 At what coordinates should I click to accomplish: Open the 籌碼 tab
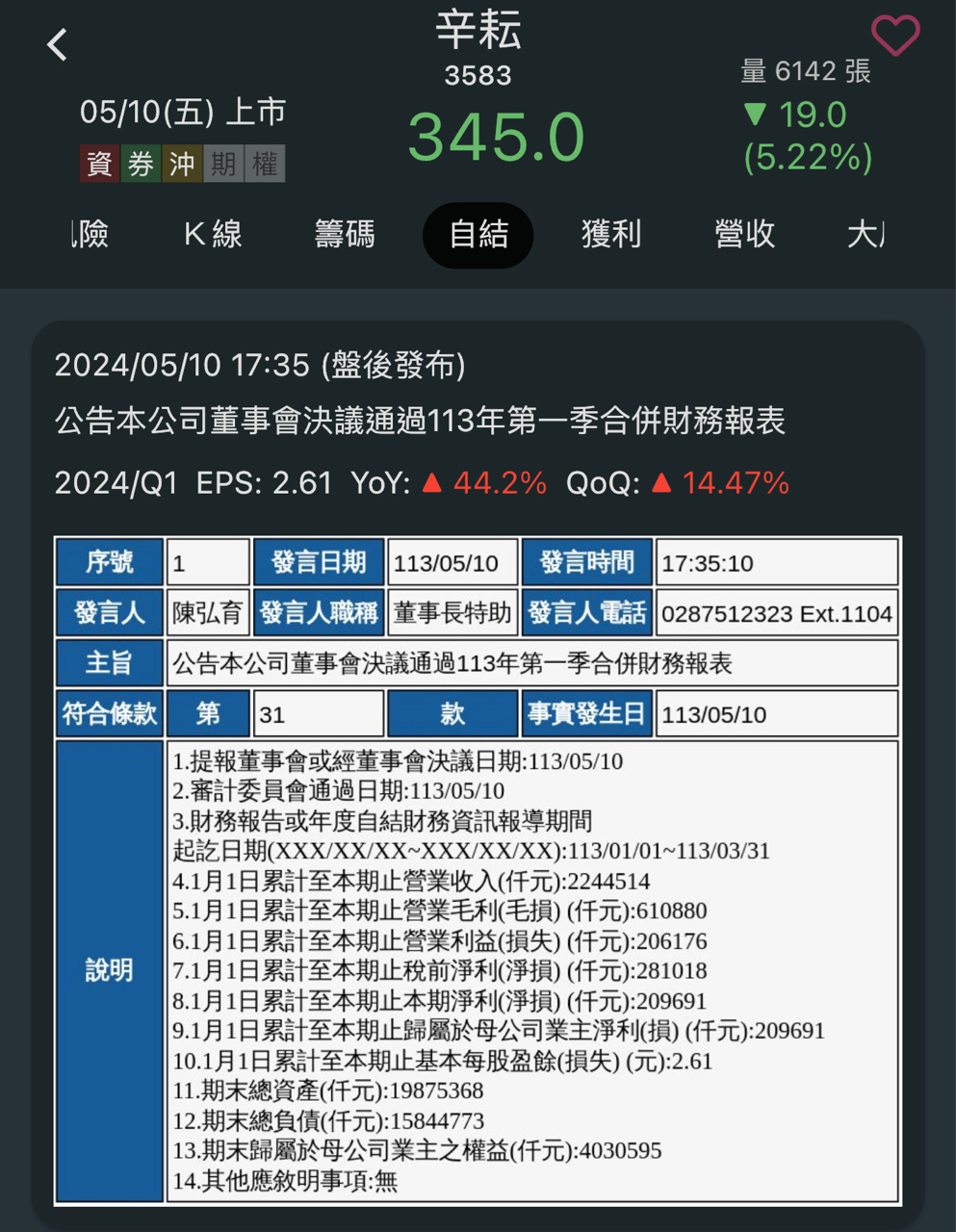click(345, 234)
